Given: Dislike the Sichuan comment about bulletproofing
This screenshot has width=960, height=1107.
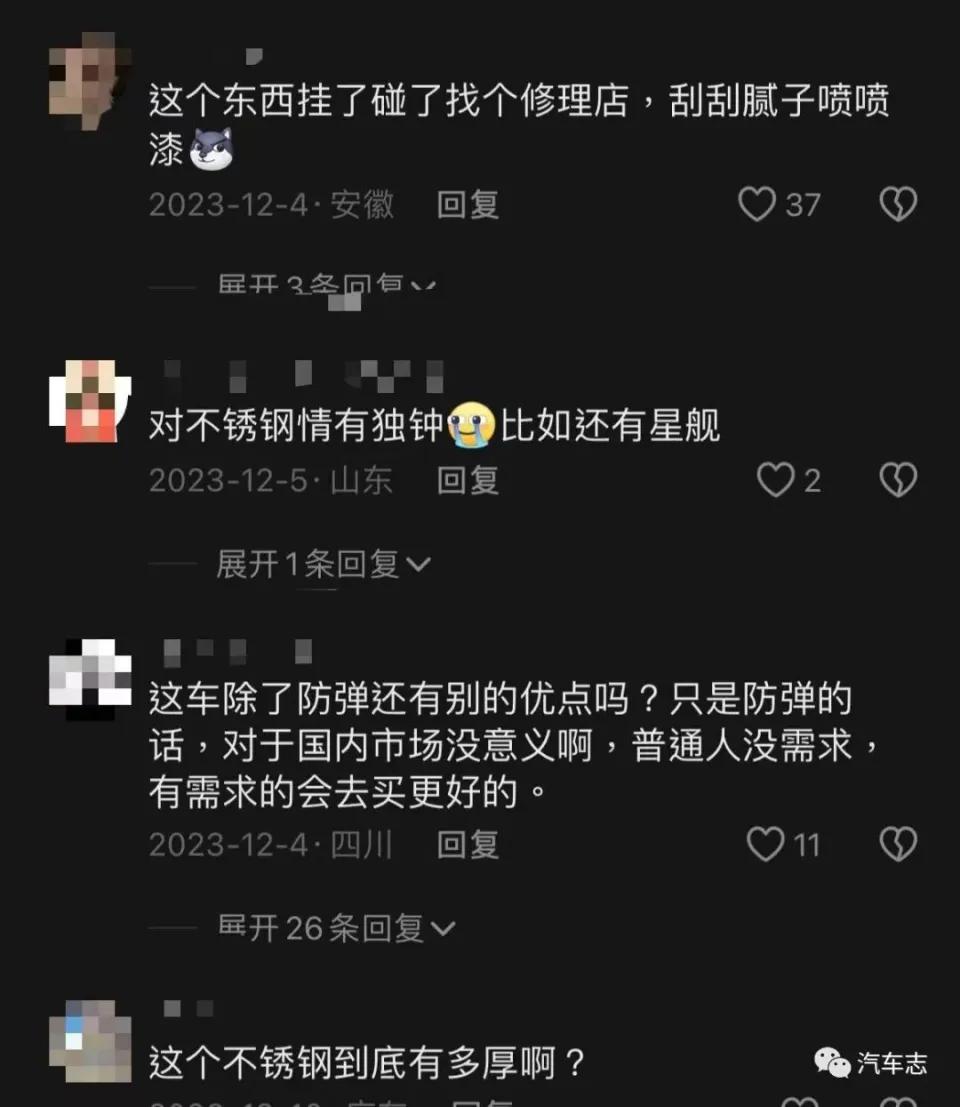Looking at the screenshot, I should (x=897, y=845).
